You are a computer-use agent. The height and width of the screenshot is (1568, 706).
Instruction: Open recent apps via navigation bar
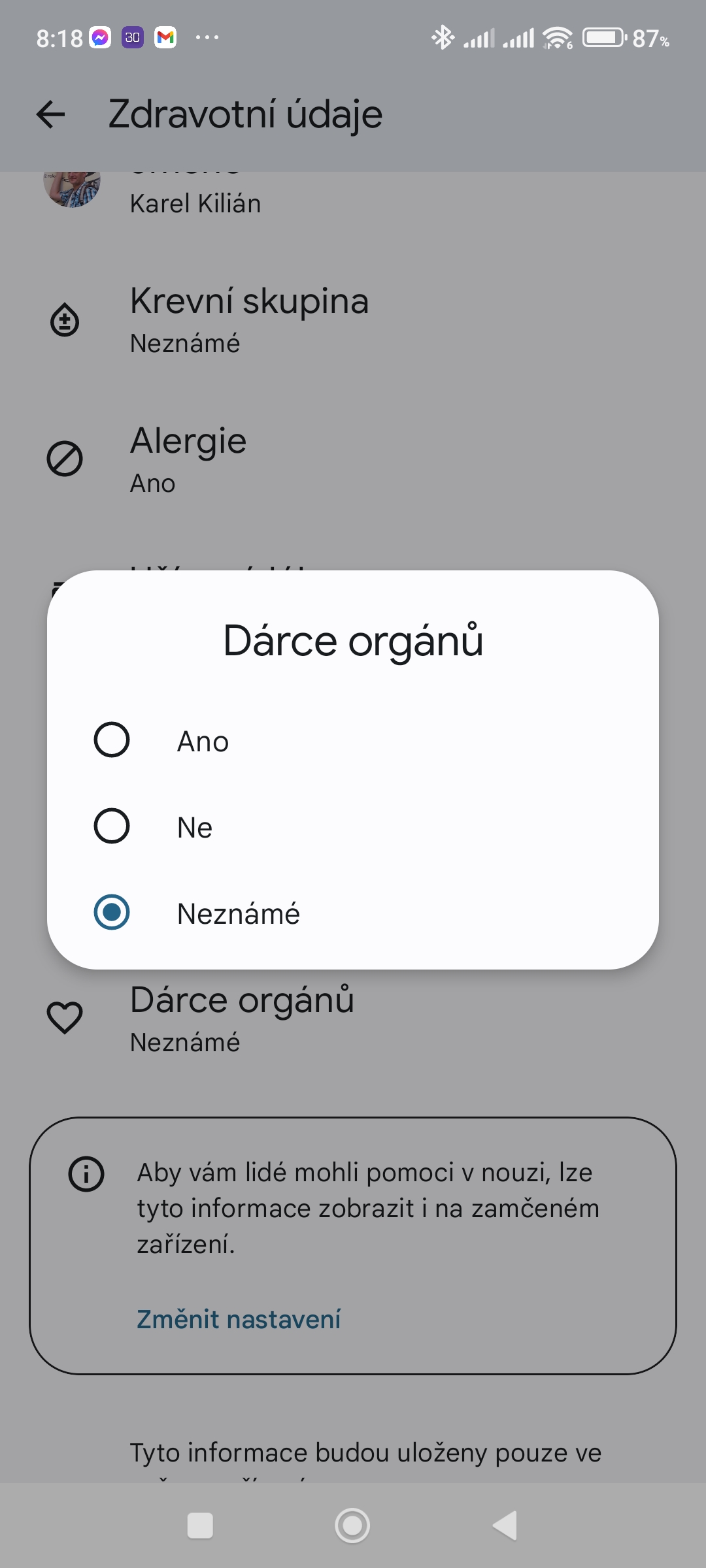click(x=200, y=1526)
